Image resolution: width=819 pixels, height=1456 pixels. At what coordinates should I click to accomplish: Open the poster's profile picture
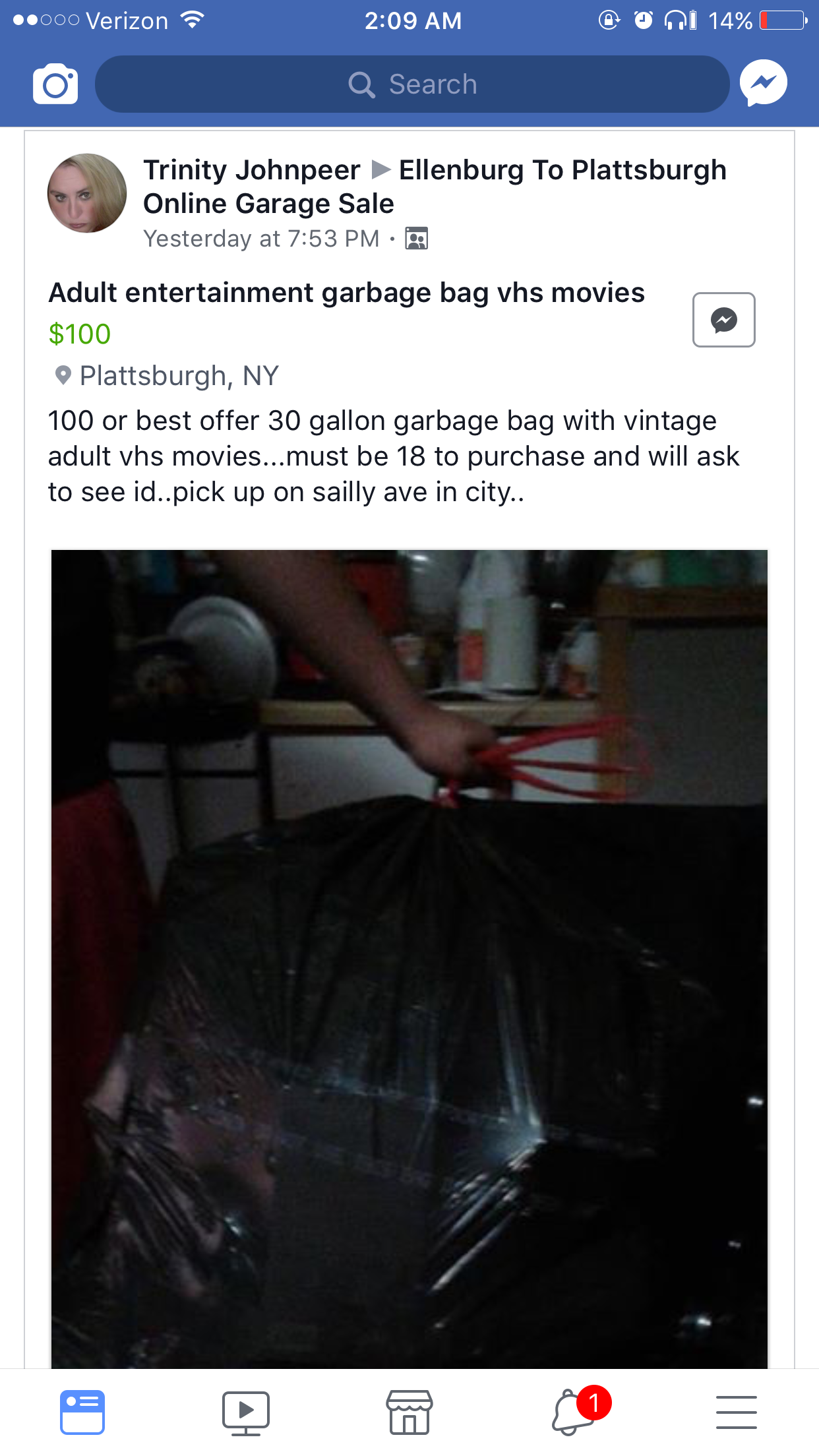tap(87, 193)
